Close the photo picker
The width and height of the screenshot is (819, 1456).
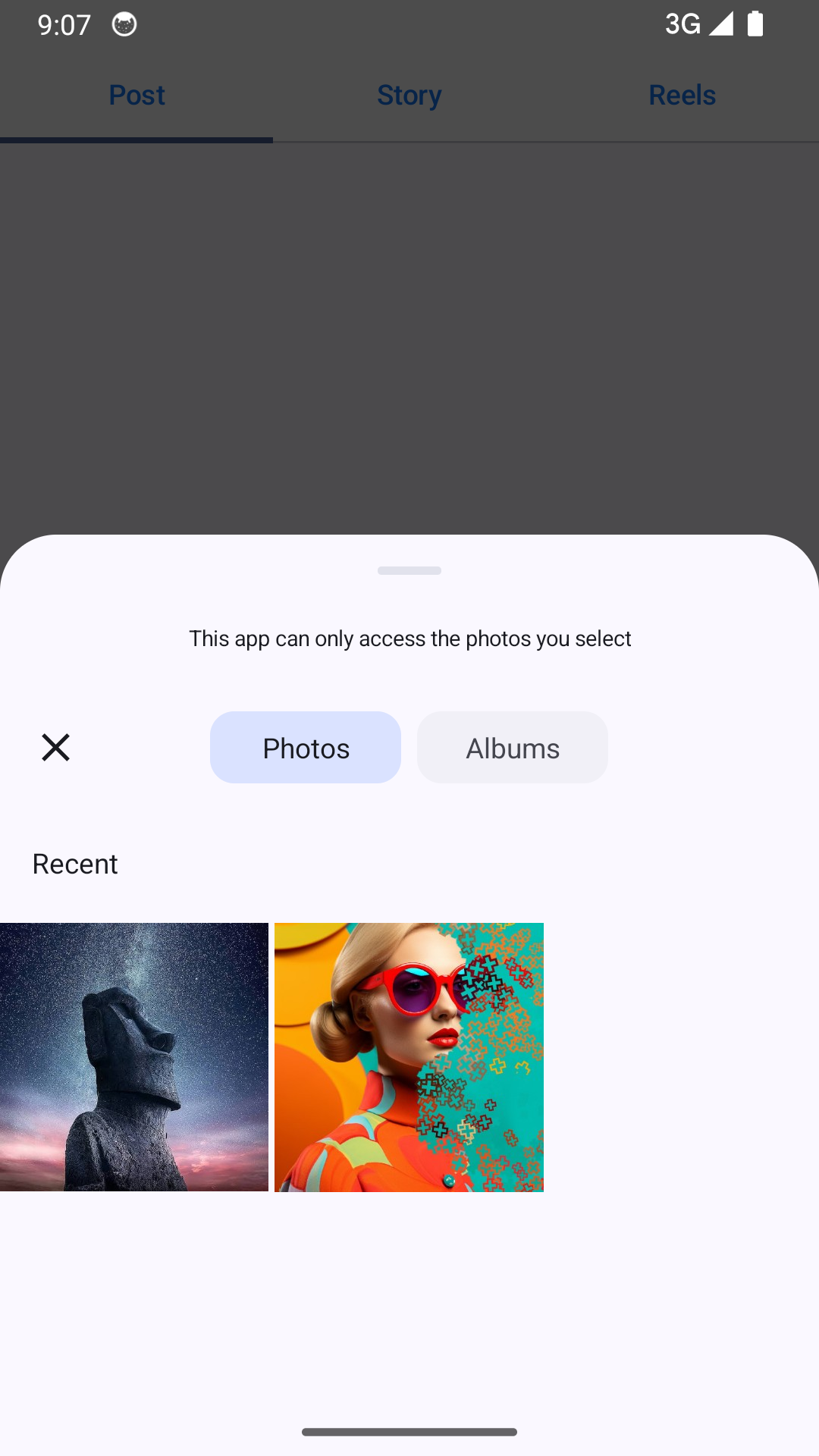click(x=55, y=748)
